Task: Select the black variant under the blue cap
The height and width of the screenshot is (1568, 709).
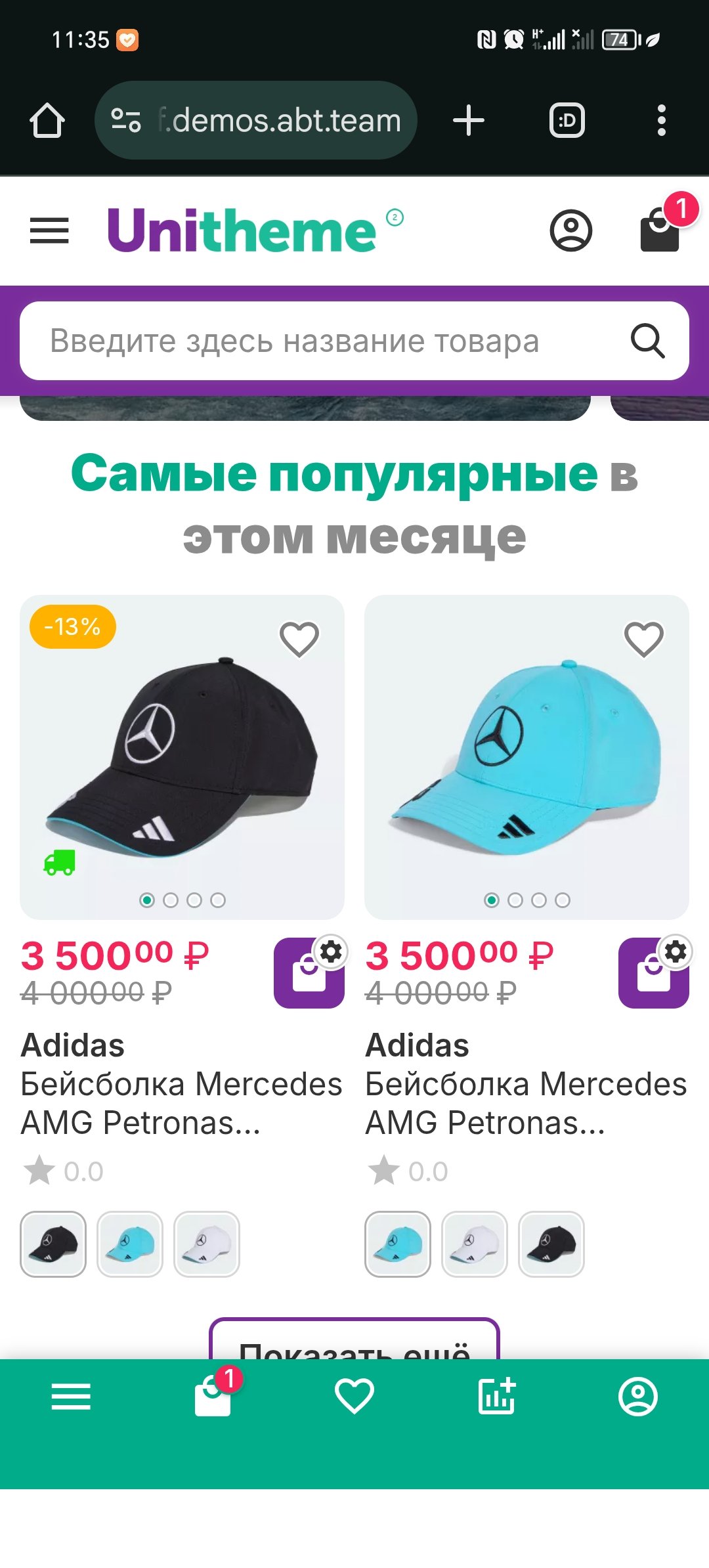Action: (551, 1244)
